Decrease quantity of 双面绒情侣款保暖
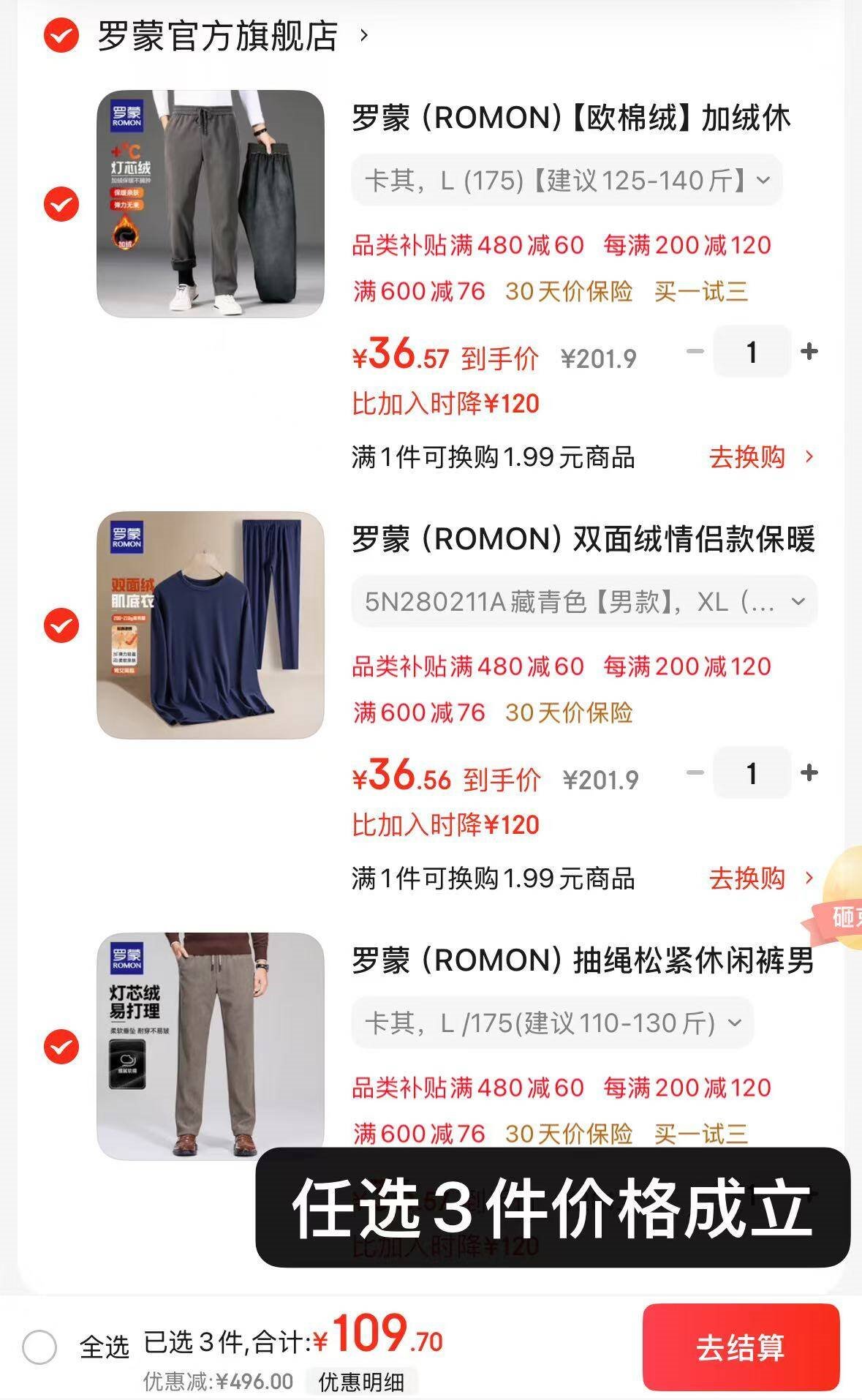This screenshot has width=862, height=1400. 695,773
